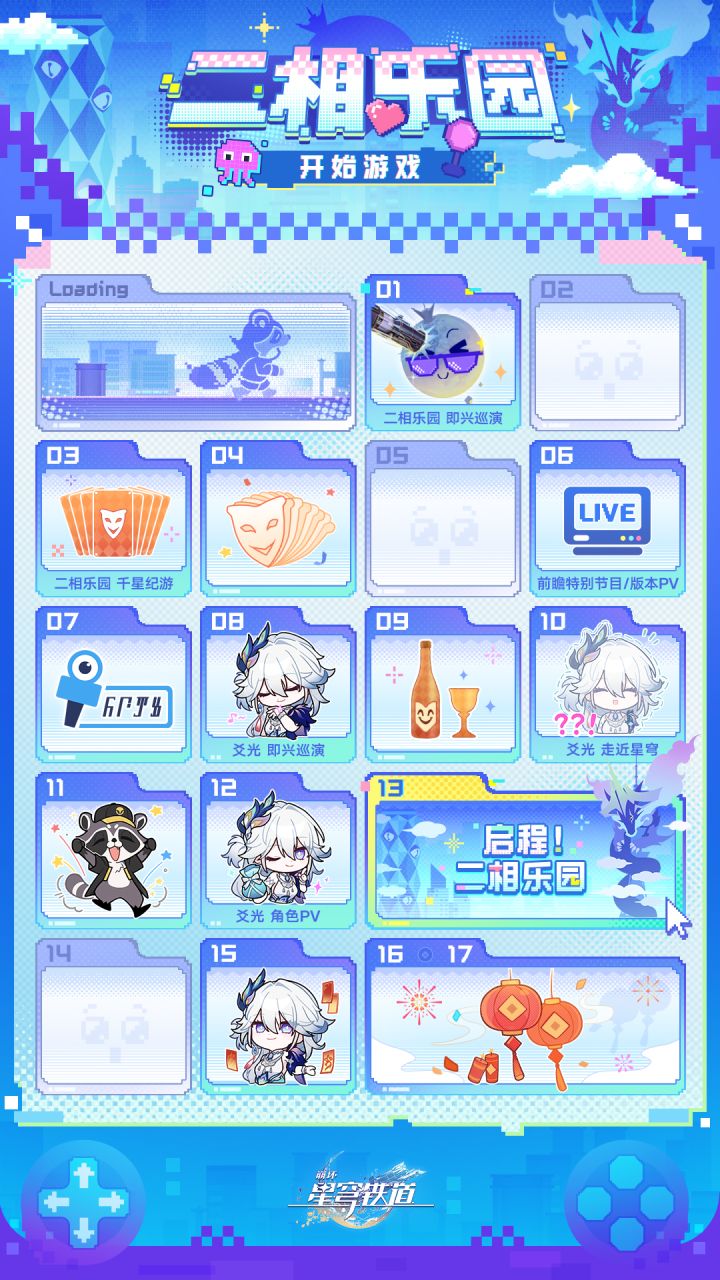Screen dimensions: 720x1280
Task: Open tile 03 二相乐园 千星纪游 card icon
Action: coord(112,520)
